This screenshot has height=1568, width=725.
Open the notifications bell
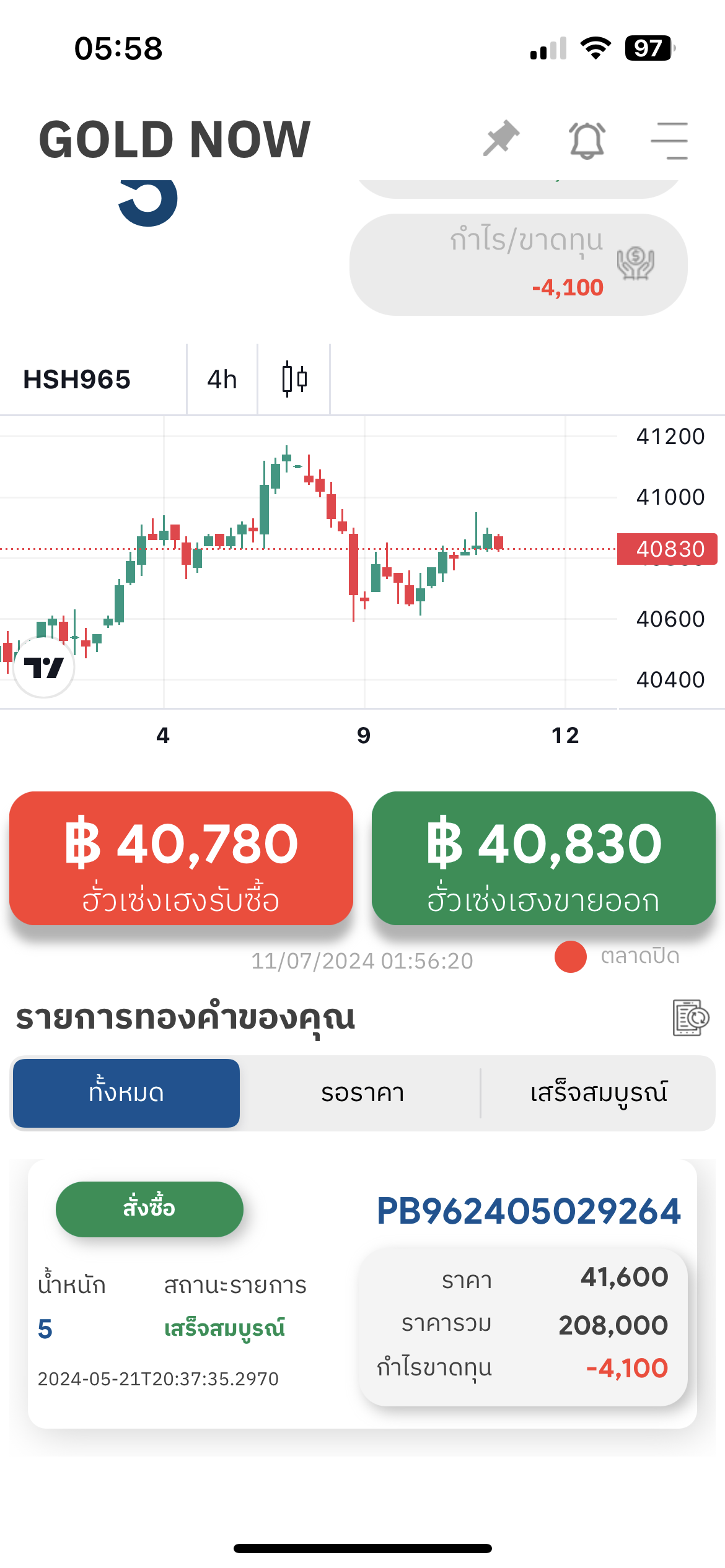tap(586, 141)
